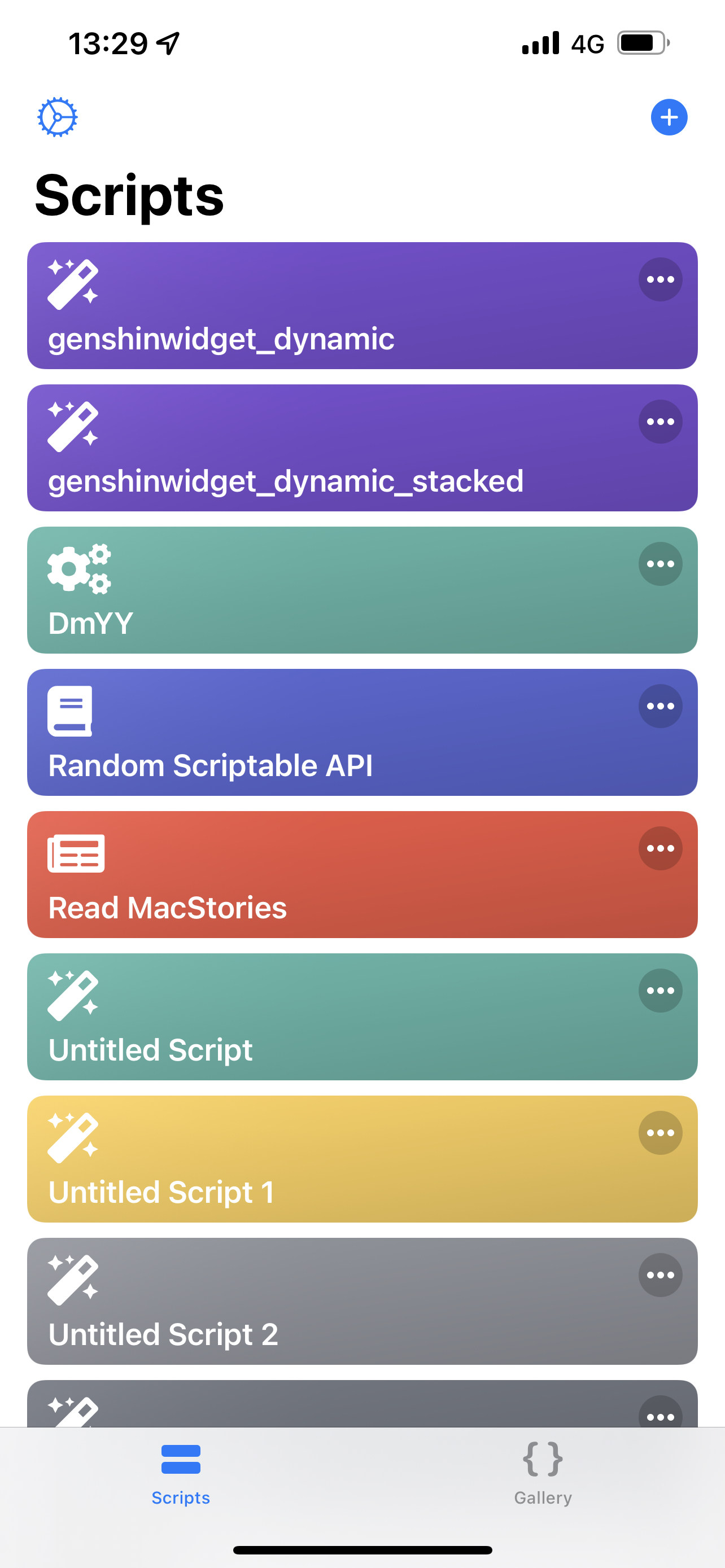This screenshot has height=1568, width=725.
Task: Show options for Untitled Script 1
Action: point(660,1133)
